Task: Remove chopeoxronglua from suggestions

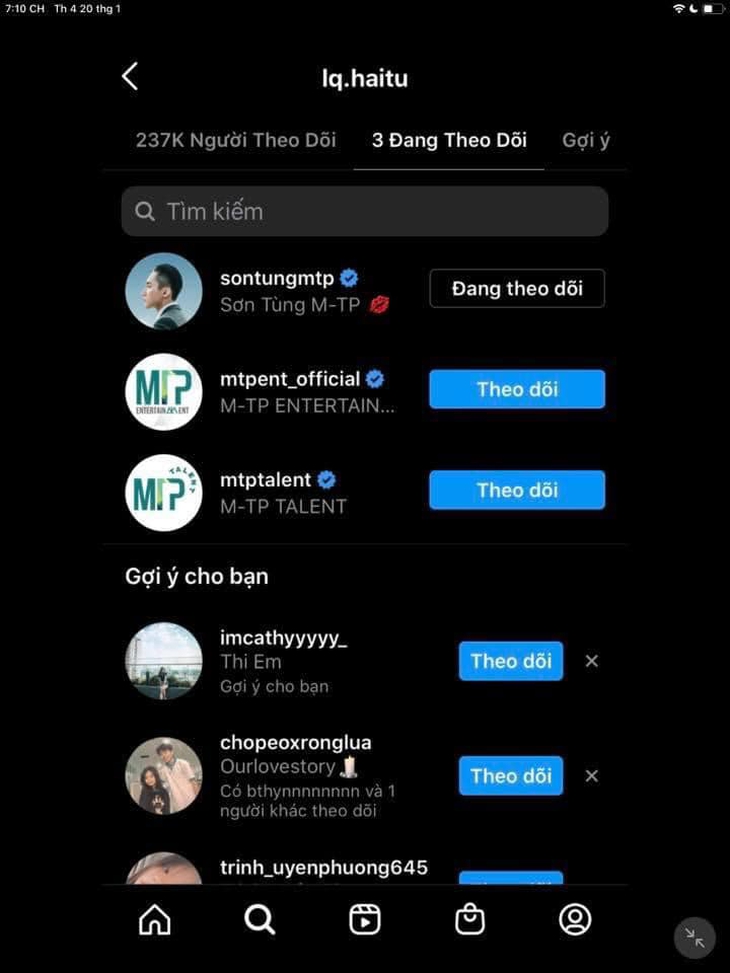Action: coord(592,776)
